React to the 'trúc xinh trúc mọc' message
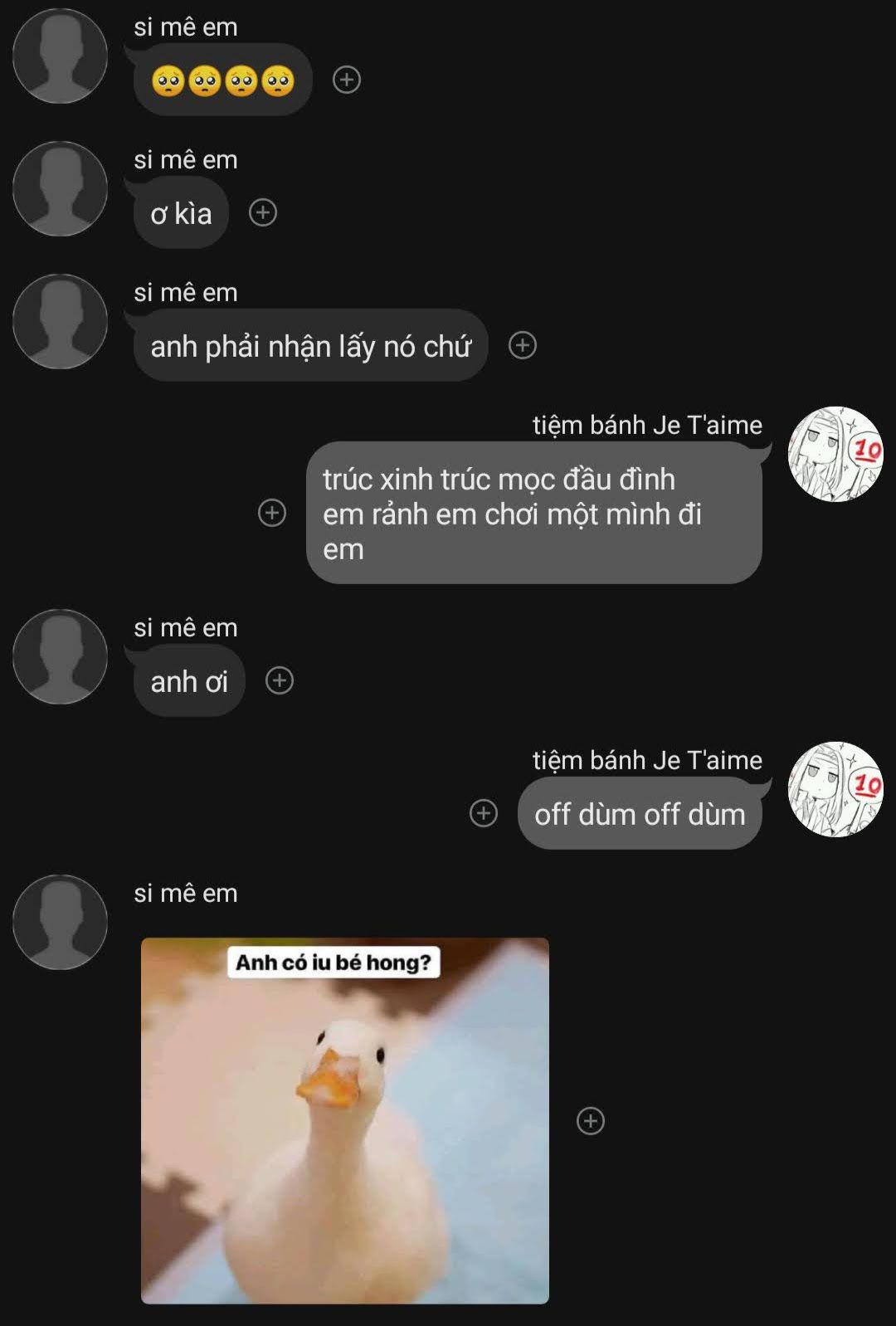 click(272, 513)
